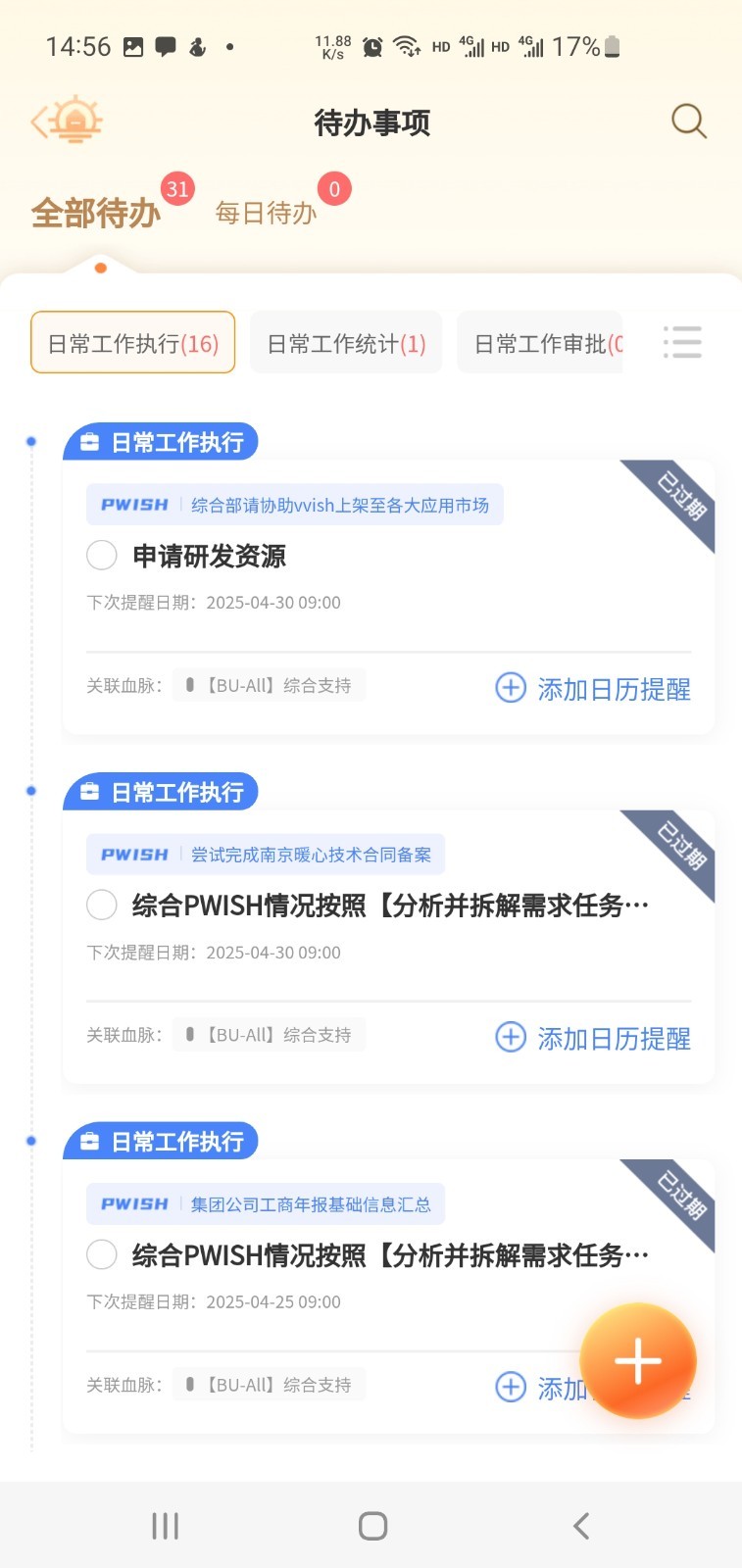This screenshot has height=1568, width=742.
Task: Tap the orange plus floating button
Action: 638,1360
